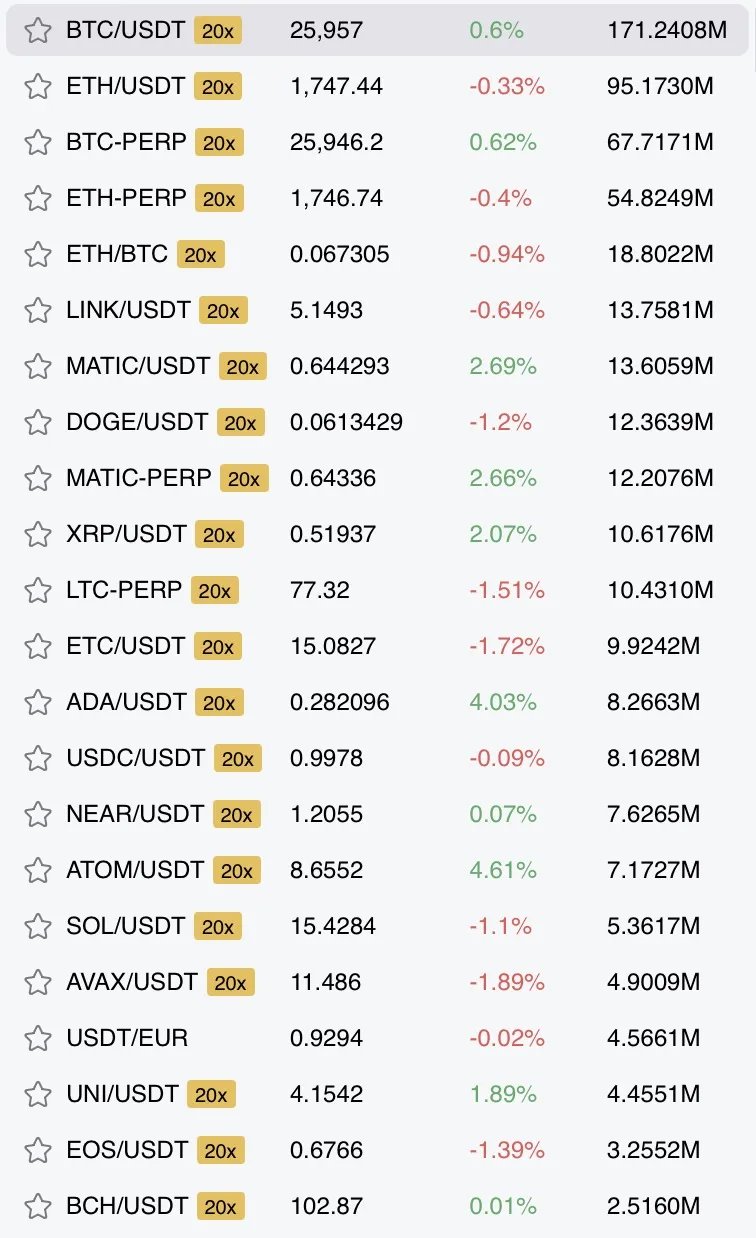Select the MATIC-PERP row

point(139,479)
